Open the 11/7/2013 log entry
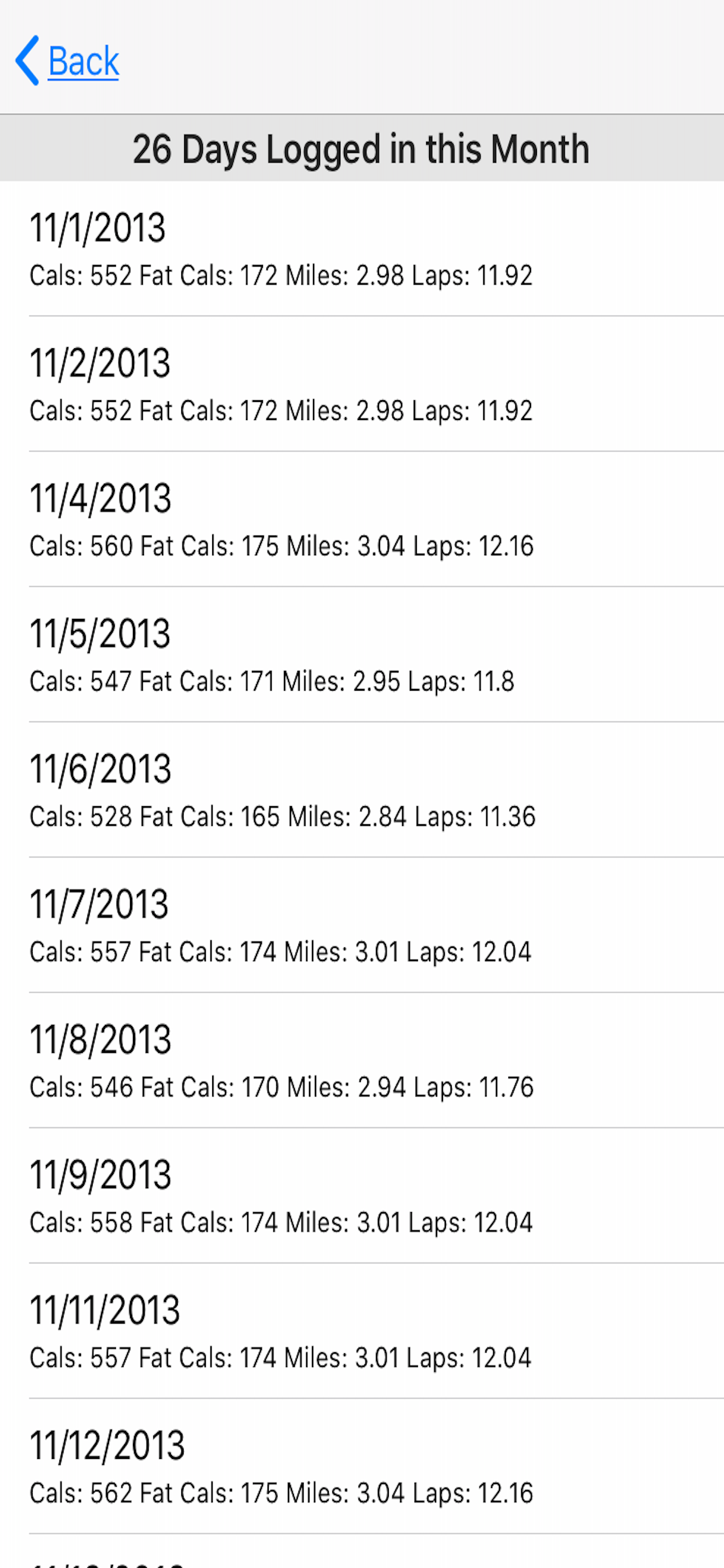The height and width of the screenshot is (1568, 724). tap(362, 925)
